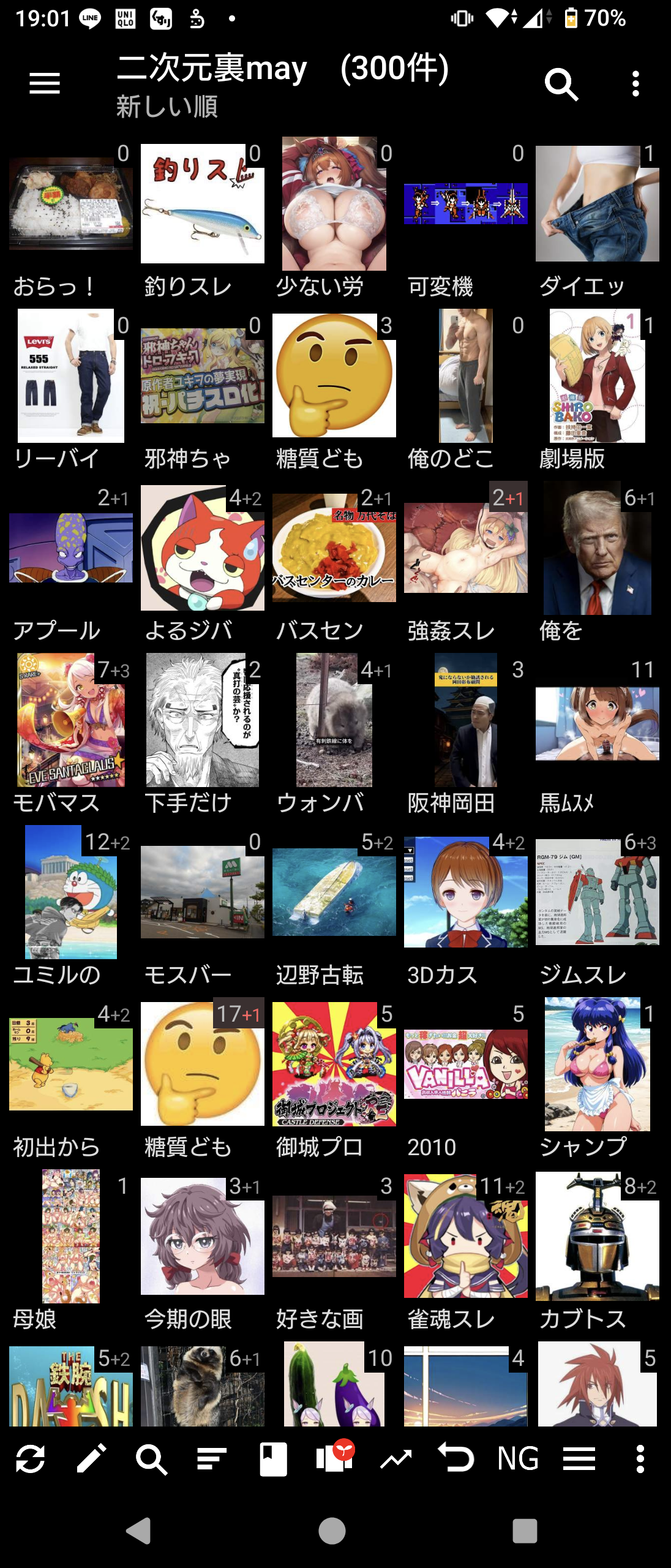Tap the NG filter button
Screen dimensions: 671x1568
click(518, 1458)
